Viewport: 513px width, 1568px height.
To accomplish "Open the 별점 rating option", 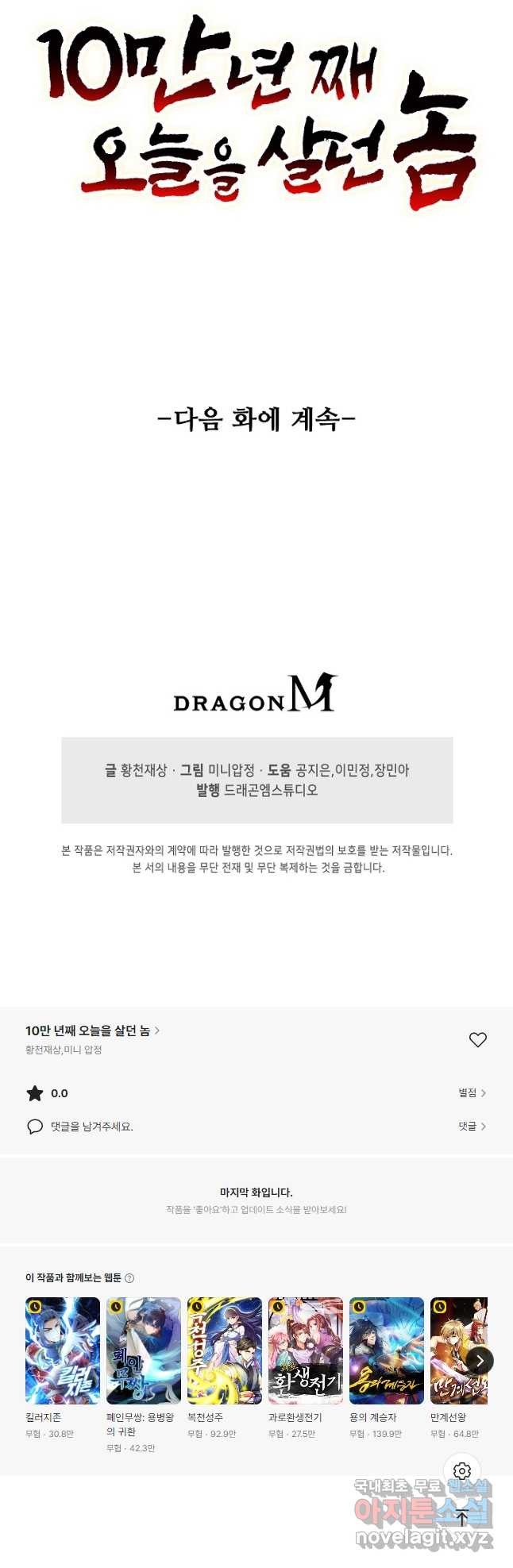I will click(472, 1093).
